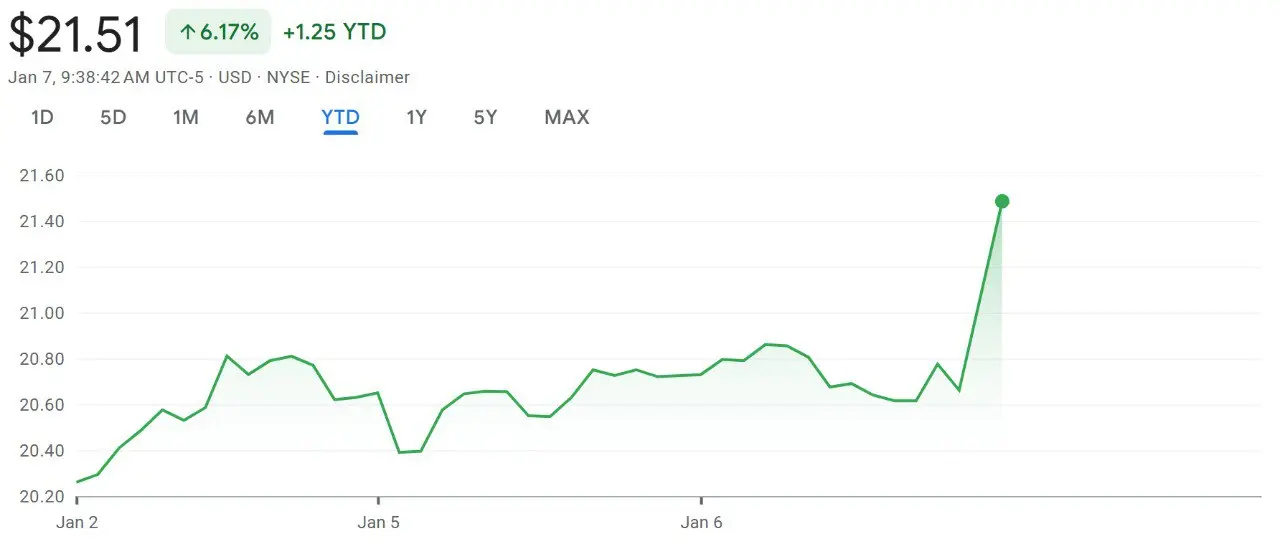Switch to the 1D chart range
1280x549 pixels.
[x=42, y=118]
